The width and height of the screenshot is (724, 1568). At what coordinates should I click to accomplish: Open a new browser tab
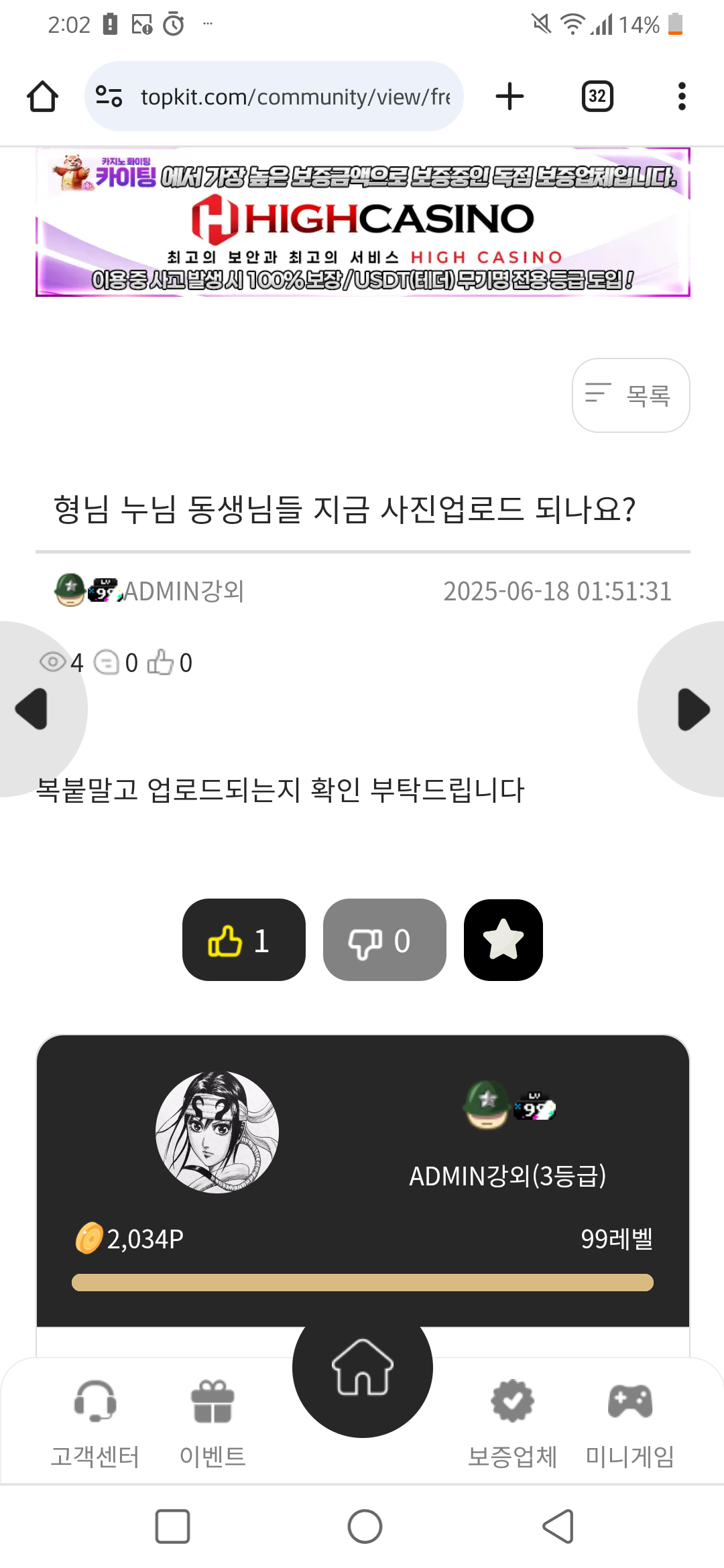pyautogui.click(x=509, y=96)
